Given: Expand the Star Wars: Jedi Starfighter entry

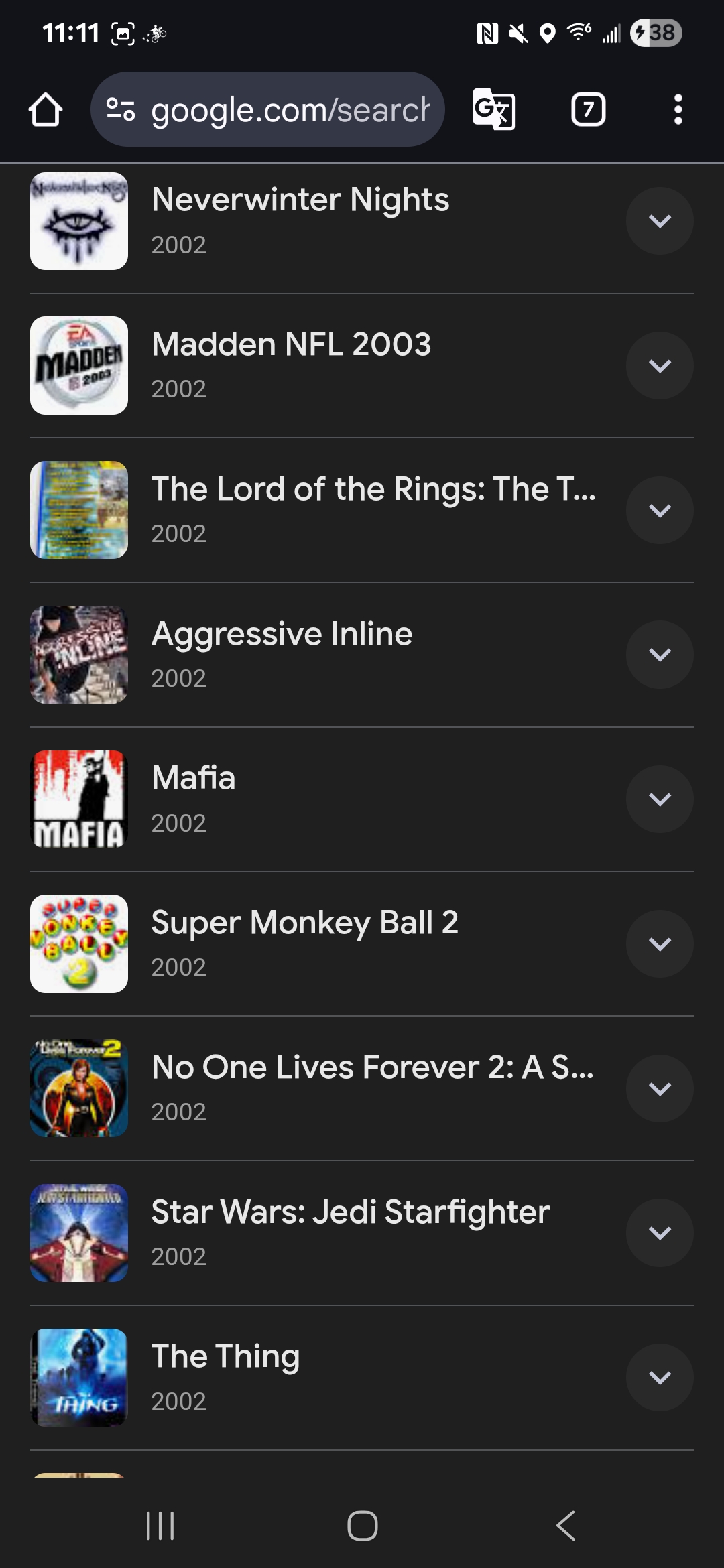Looking at the screenshot, I should coord(660,1233).
